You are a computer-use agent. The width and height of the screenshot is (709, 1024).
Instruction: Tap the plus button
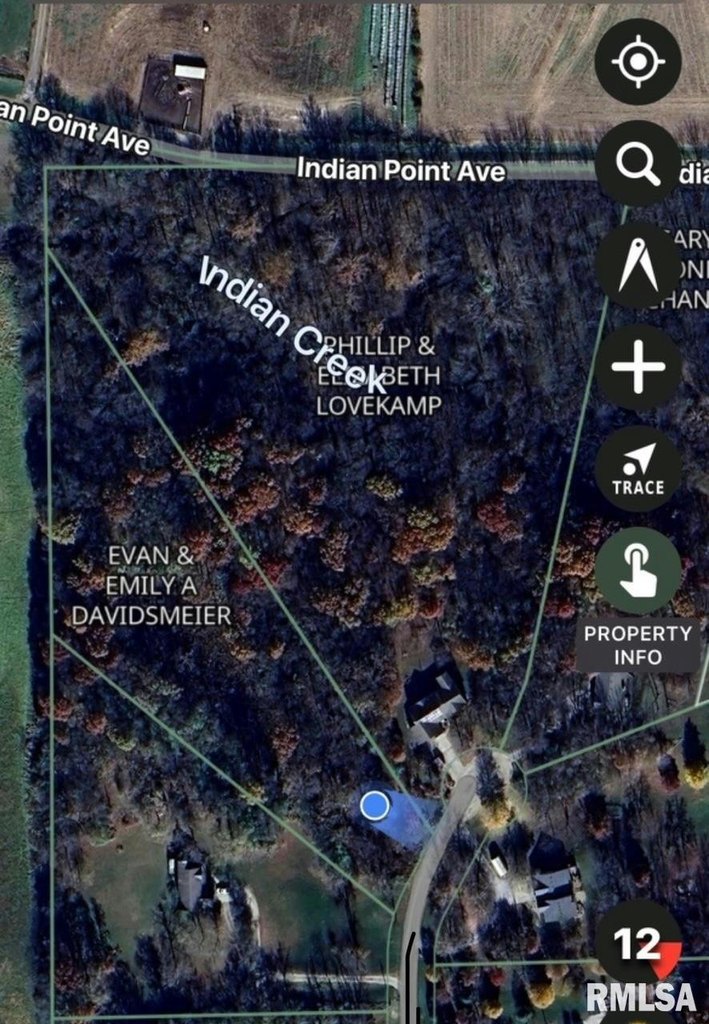(638, 367)
